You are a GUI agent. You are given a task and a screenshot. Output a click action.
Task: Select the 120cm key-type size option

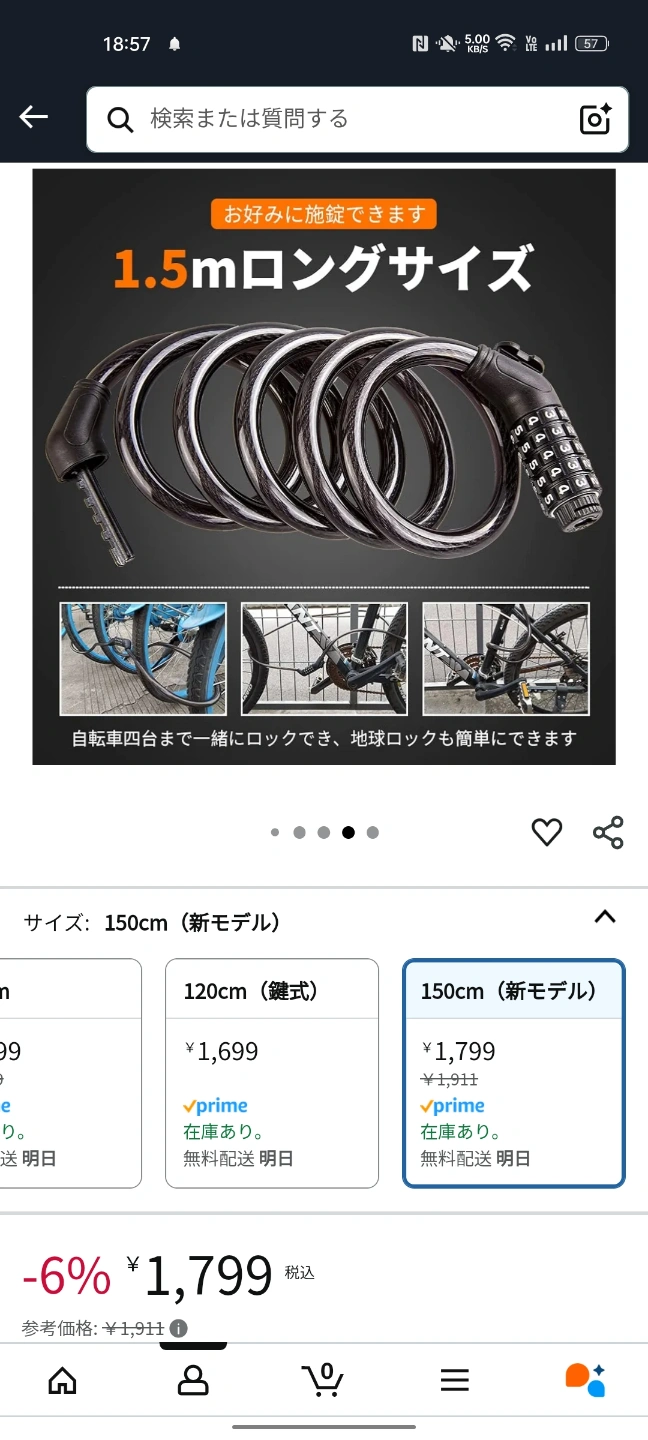coord(272,1073)
